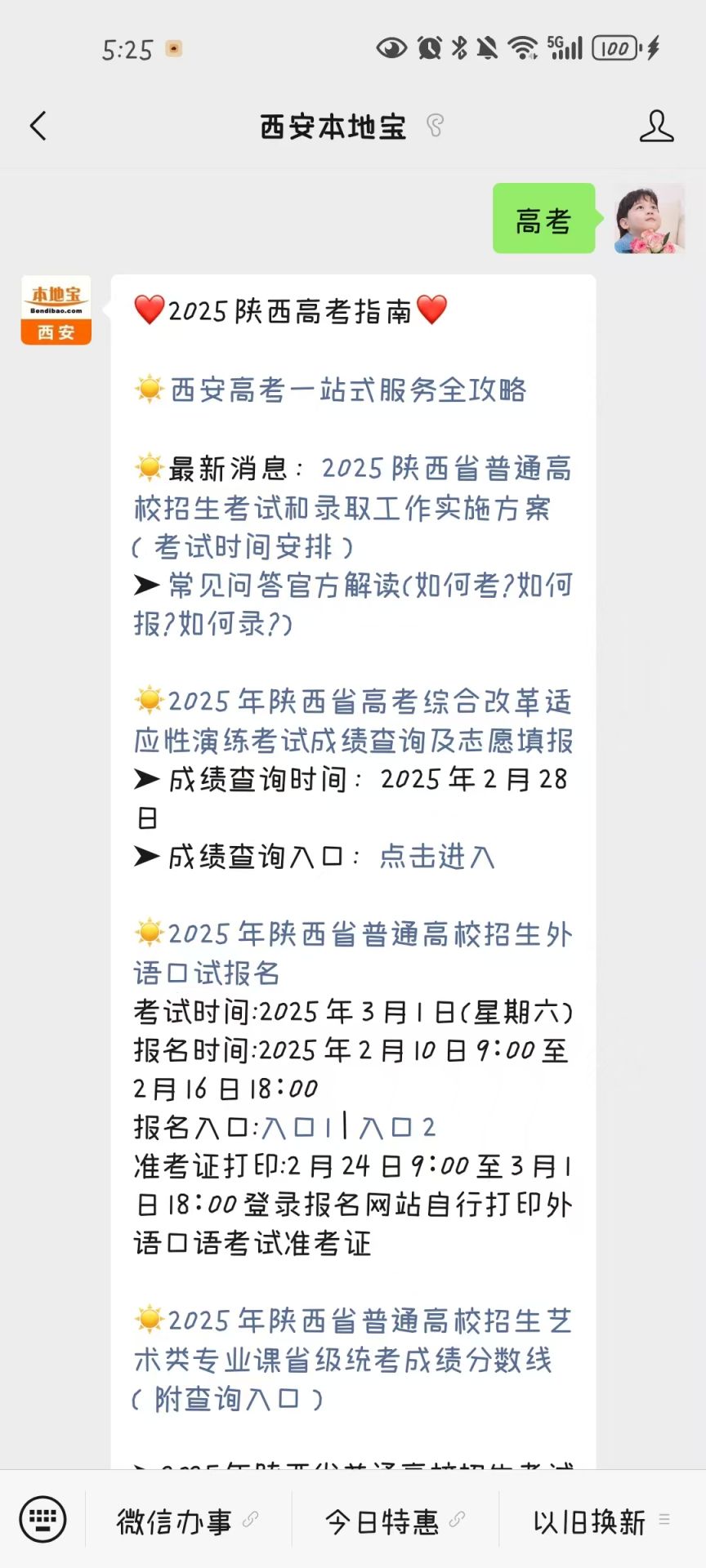Screen dimensions: 706x1568
Task: Open 西安本地宝 account avatar
Action: [x=56, y=310]
